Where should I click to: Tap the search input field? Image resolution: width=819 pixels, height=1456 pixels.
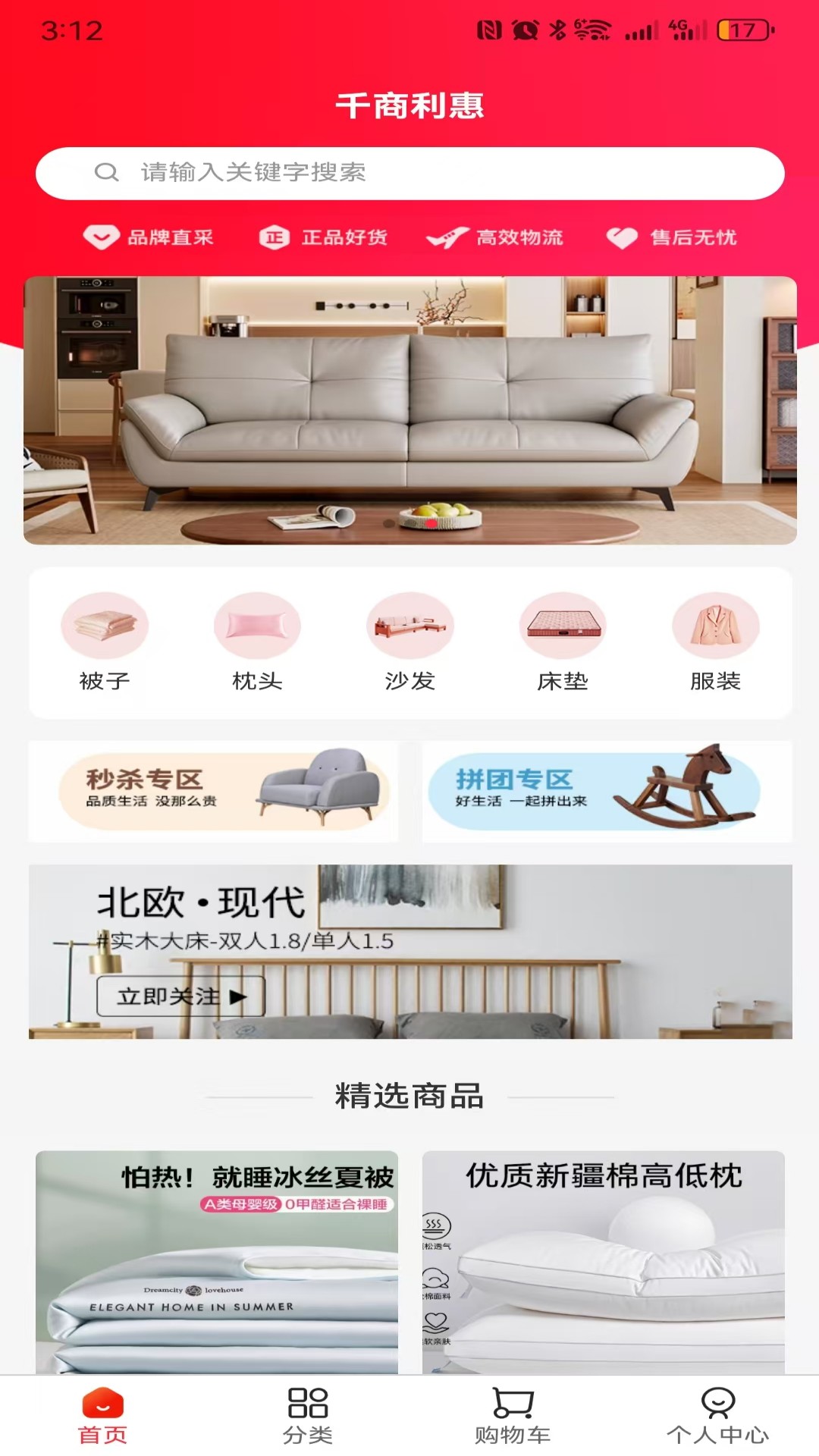pos(409,172)
